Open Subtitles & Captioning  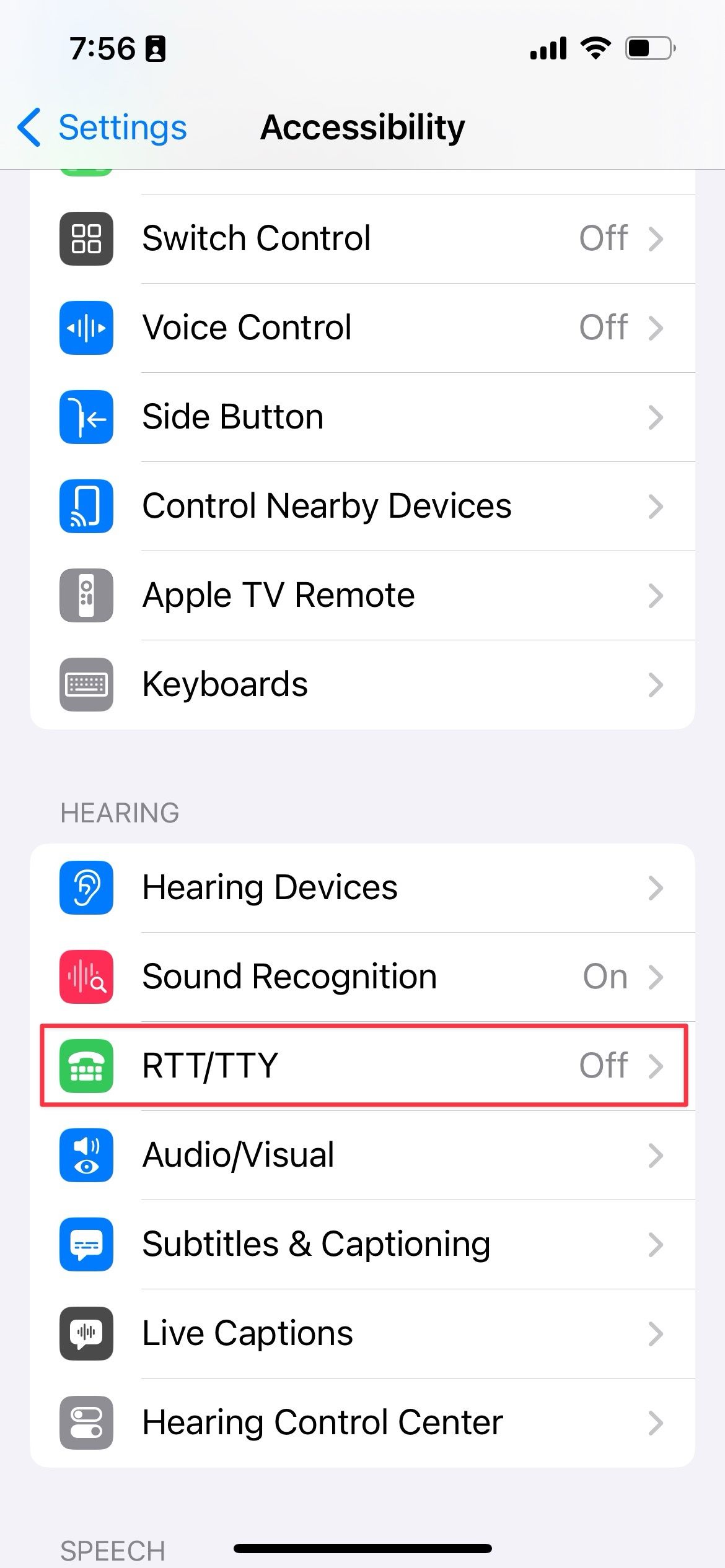coord(362,1244)
